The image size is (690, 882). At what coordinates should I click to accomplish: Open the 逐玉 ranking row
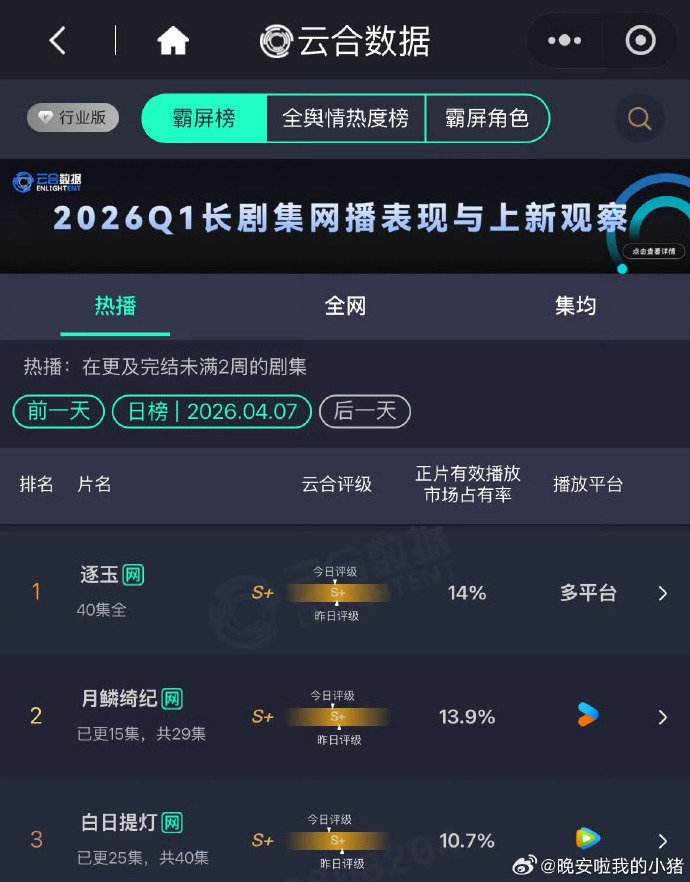(345, 592)
